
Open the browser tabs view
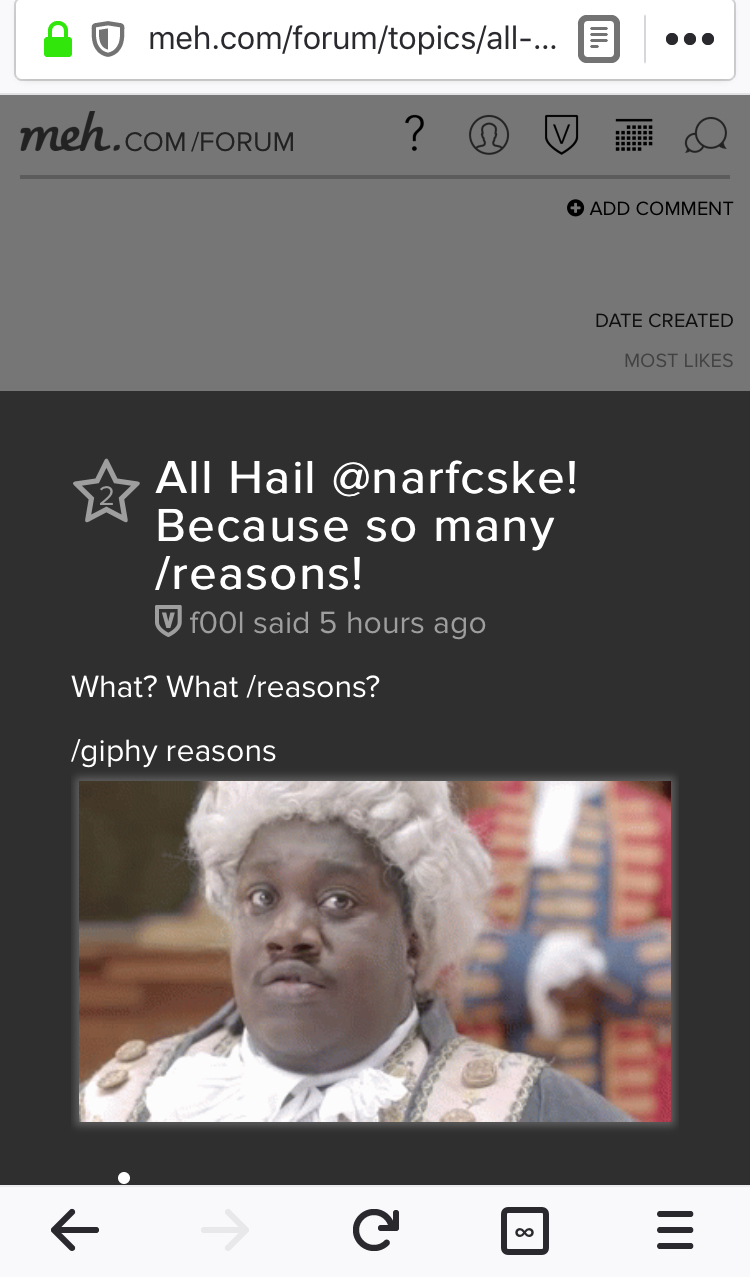524,1230
